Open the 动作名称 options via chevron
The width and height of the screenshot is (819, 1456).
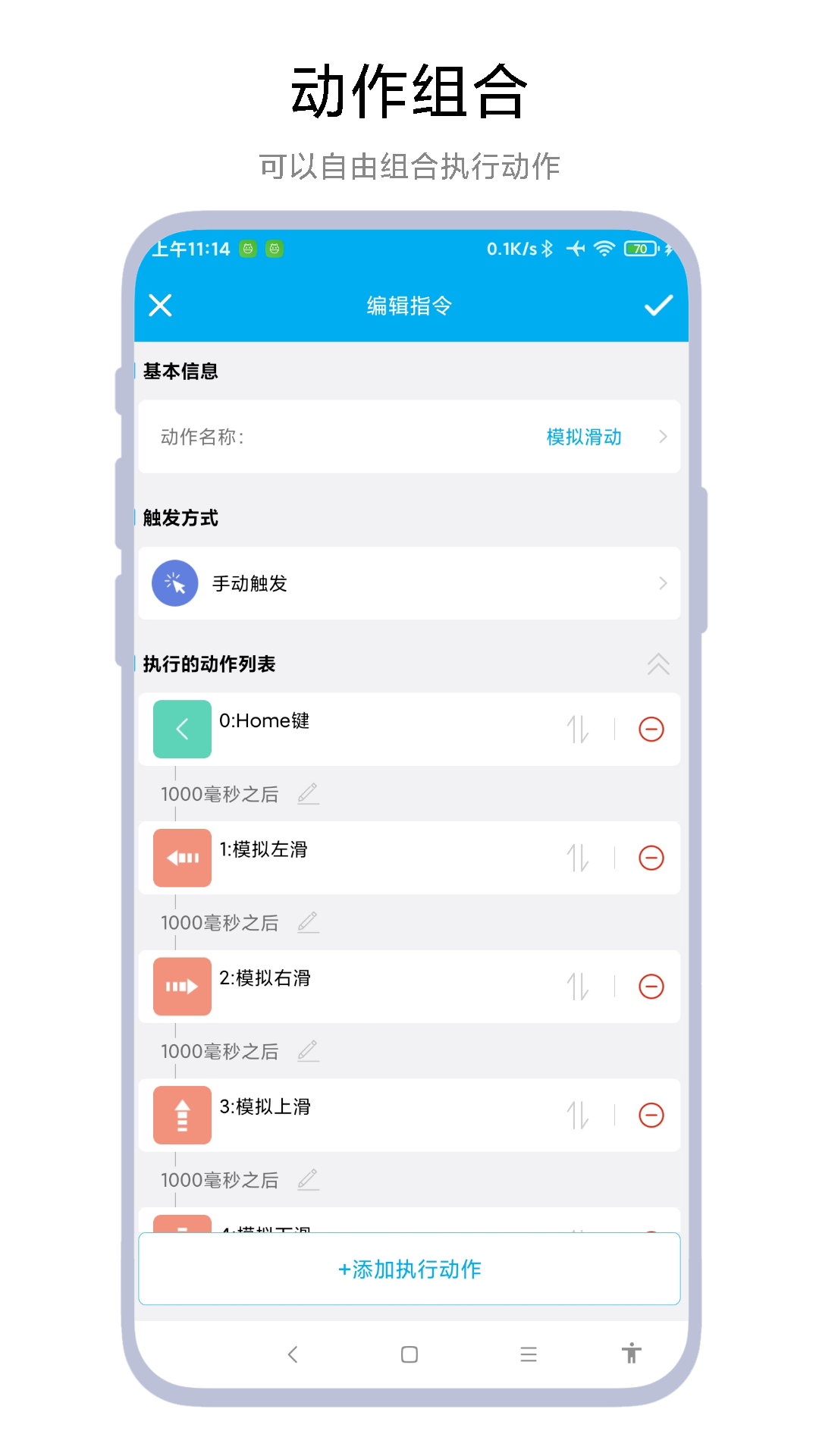click(662, 437)
